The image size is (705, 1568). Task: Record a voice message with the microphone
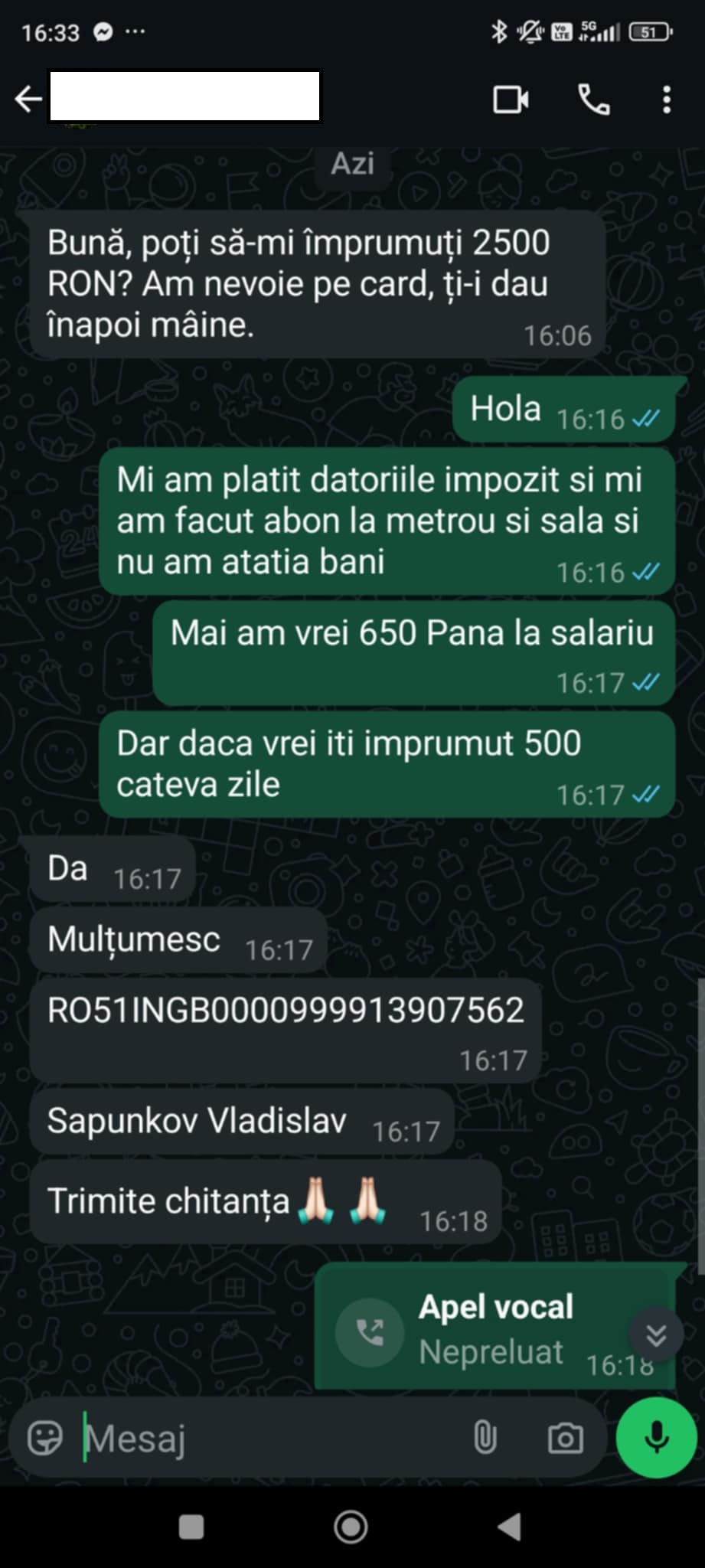pyautogui.click(x=656, y=1438)
